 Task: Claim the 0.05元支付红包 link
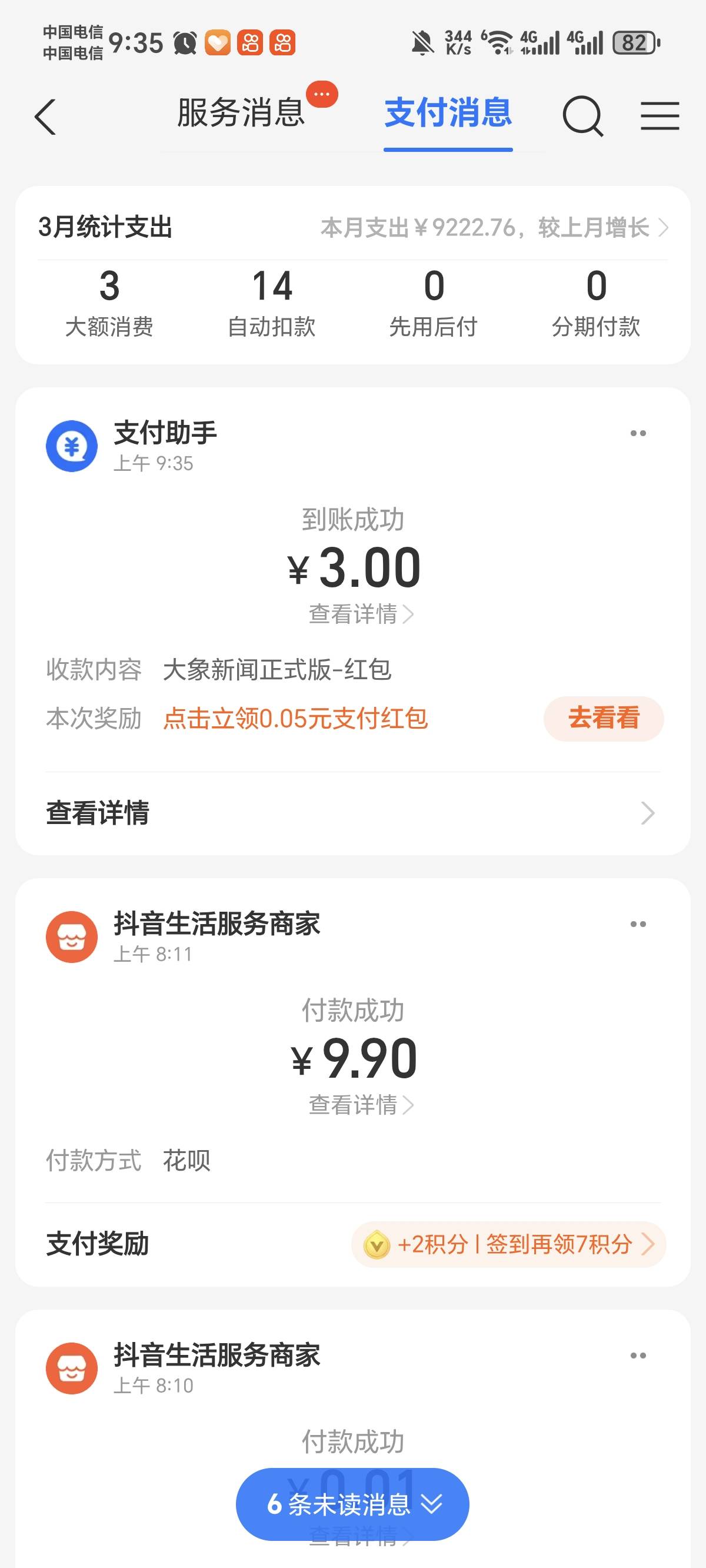(x=296, y=719)
